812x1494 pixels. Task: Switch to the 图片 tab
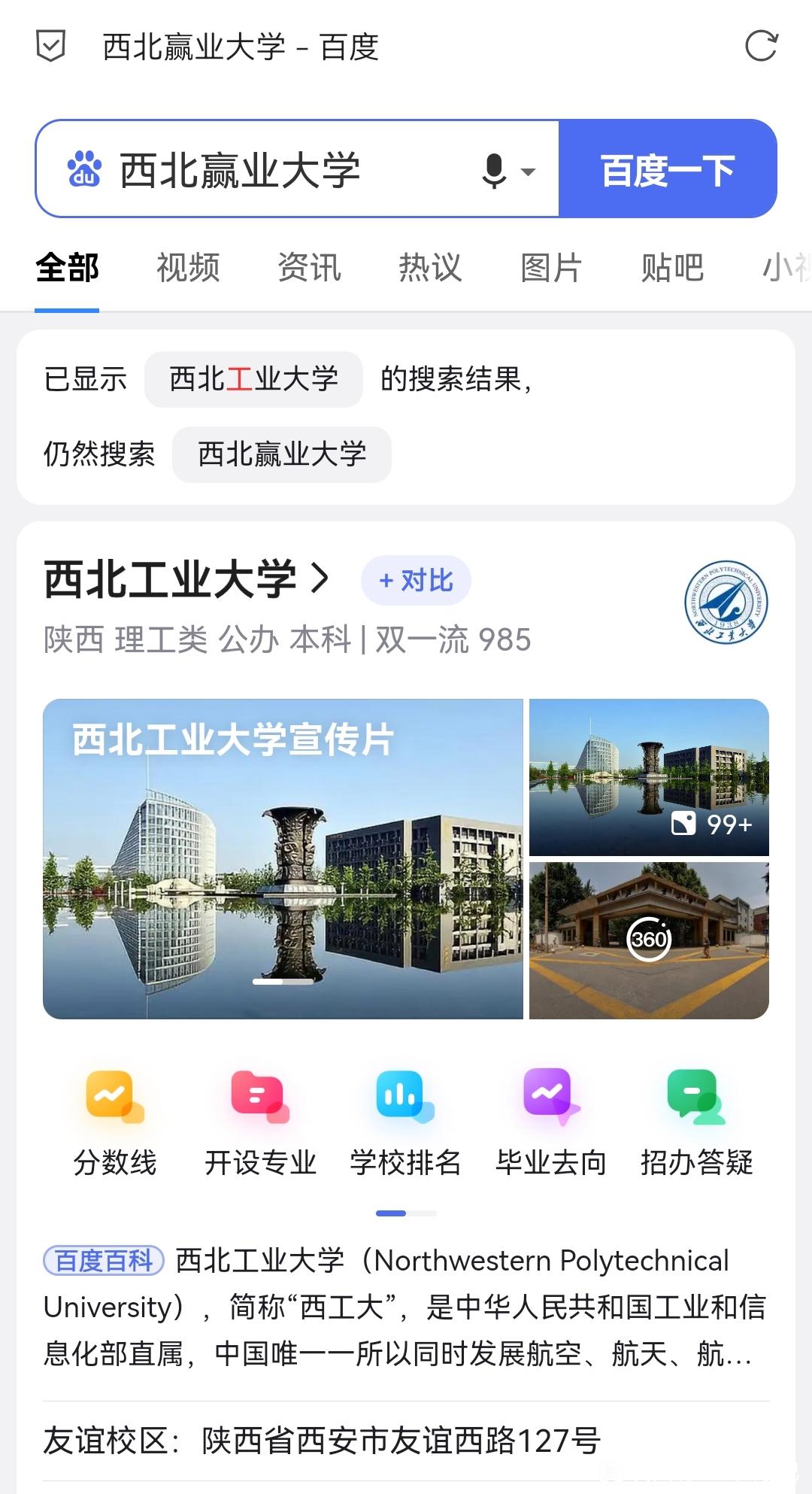(x=551, y=268)
